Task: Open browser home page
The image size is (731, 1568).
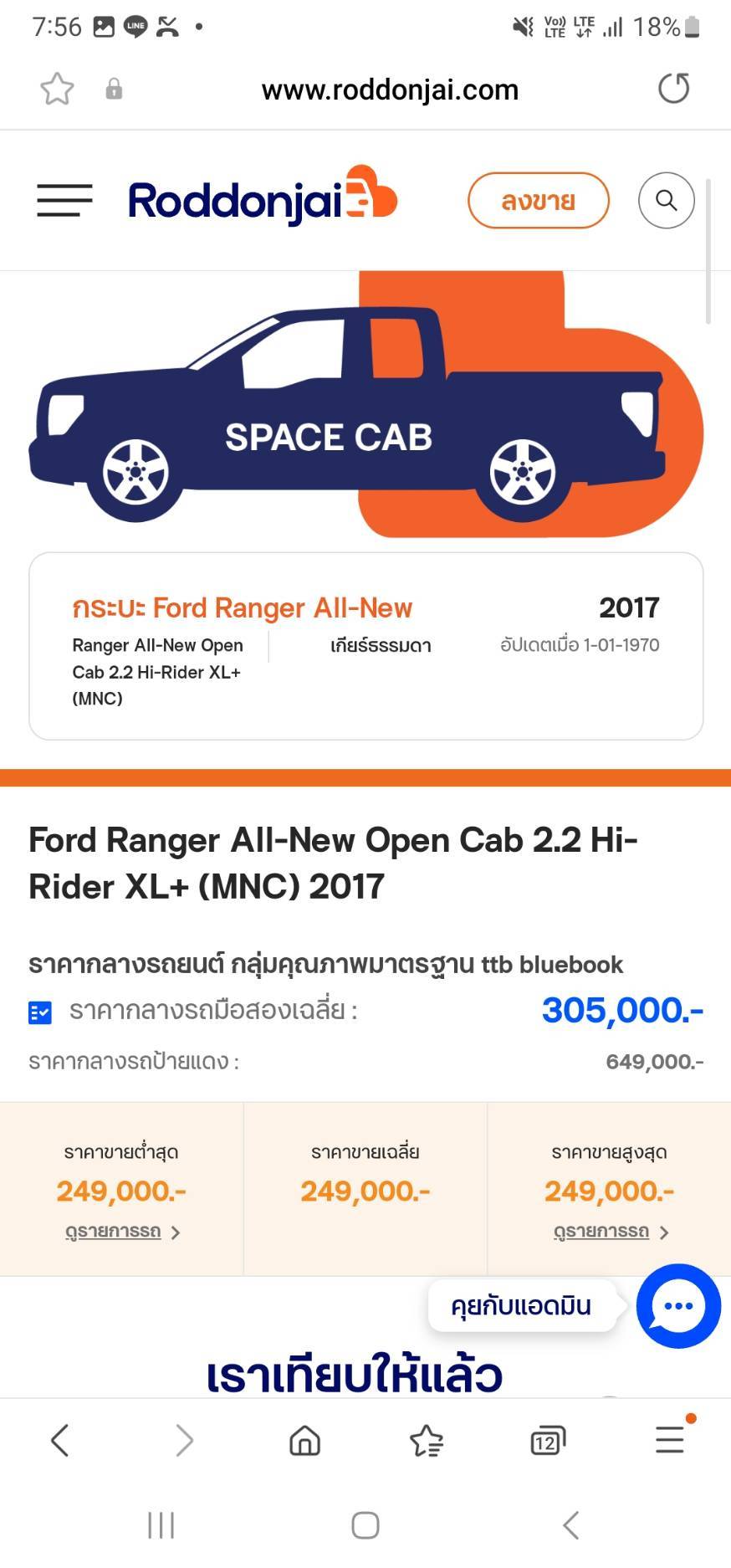Action: pos(304,1440)
